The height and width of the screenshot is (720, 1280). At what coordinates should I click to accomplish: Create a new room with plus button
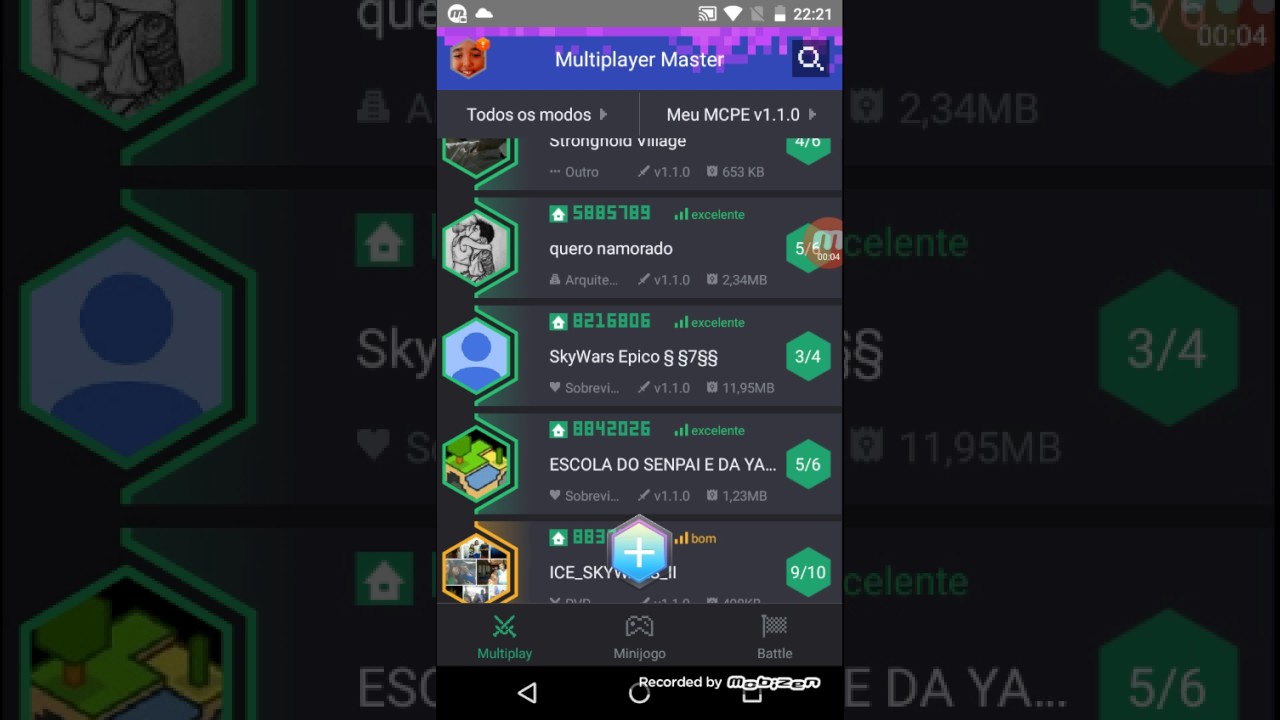pyautogui.click(x=639, y=551)
